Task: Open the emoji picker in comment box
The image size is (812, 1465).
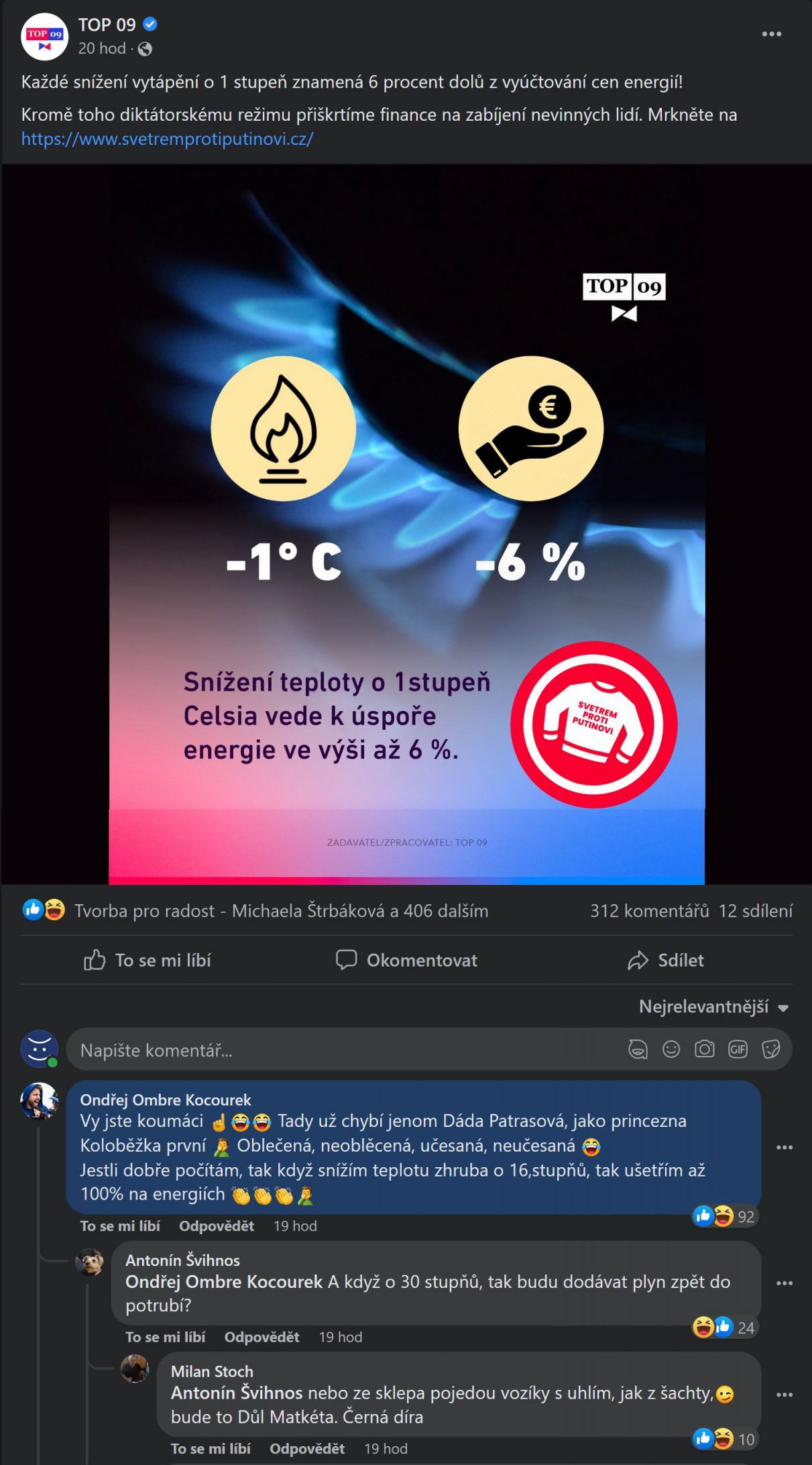Action: (x=671, y=1049)
